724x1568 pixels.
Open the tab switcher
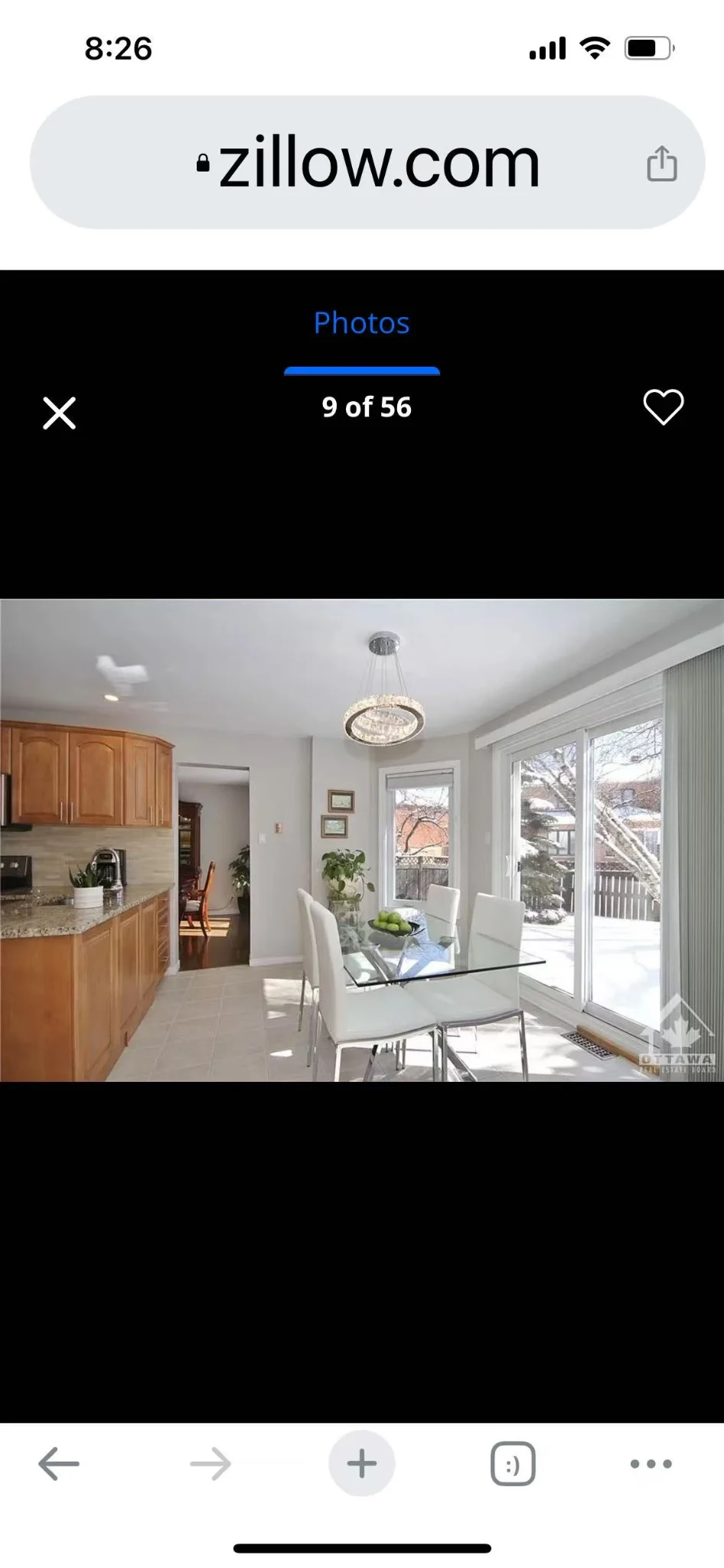(513, 1465)
